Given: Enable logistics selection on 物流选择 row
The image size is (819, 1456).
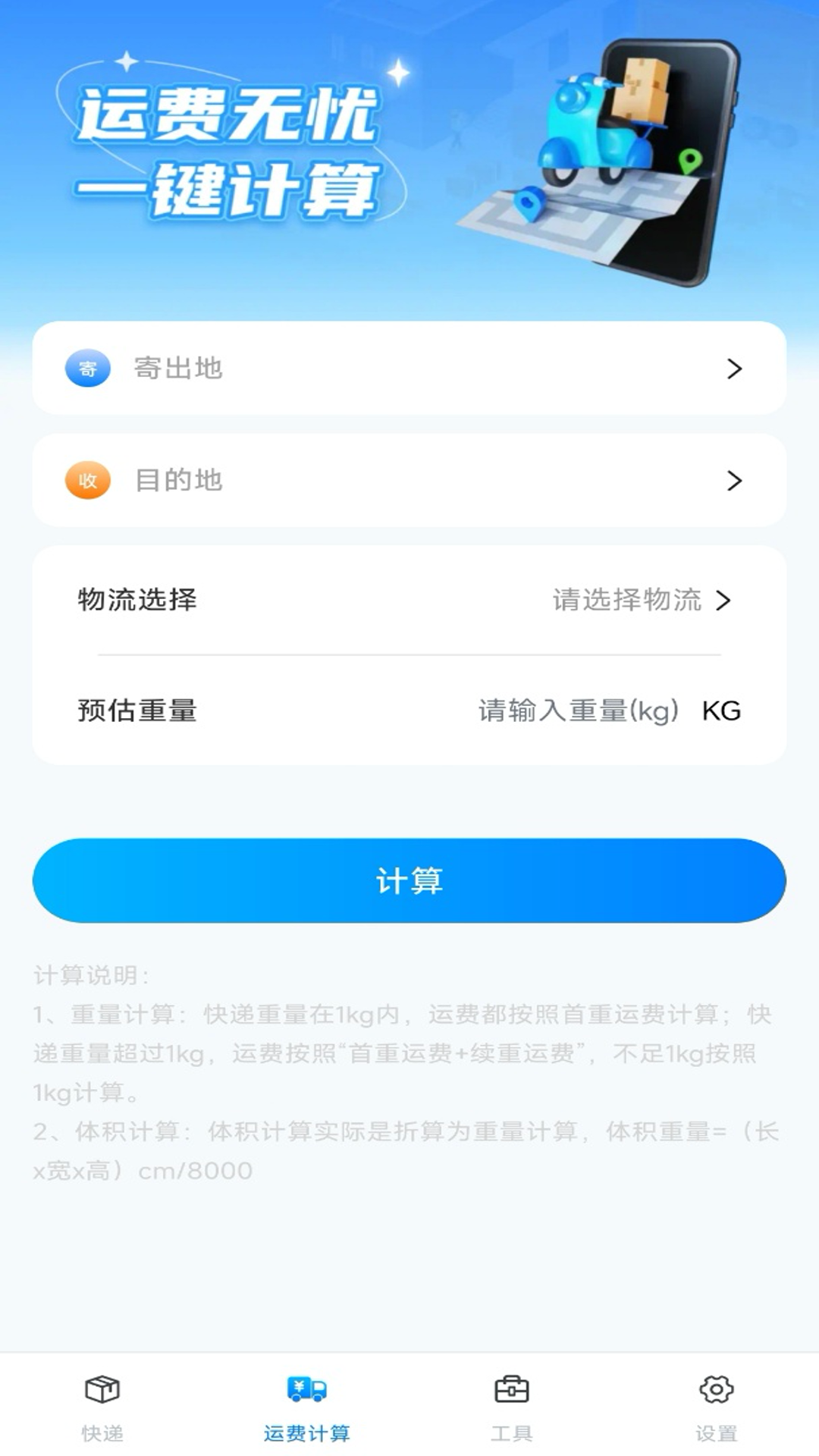Looking at the screenshot, I should (409, 601).
